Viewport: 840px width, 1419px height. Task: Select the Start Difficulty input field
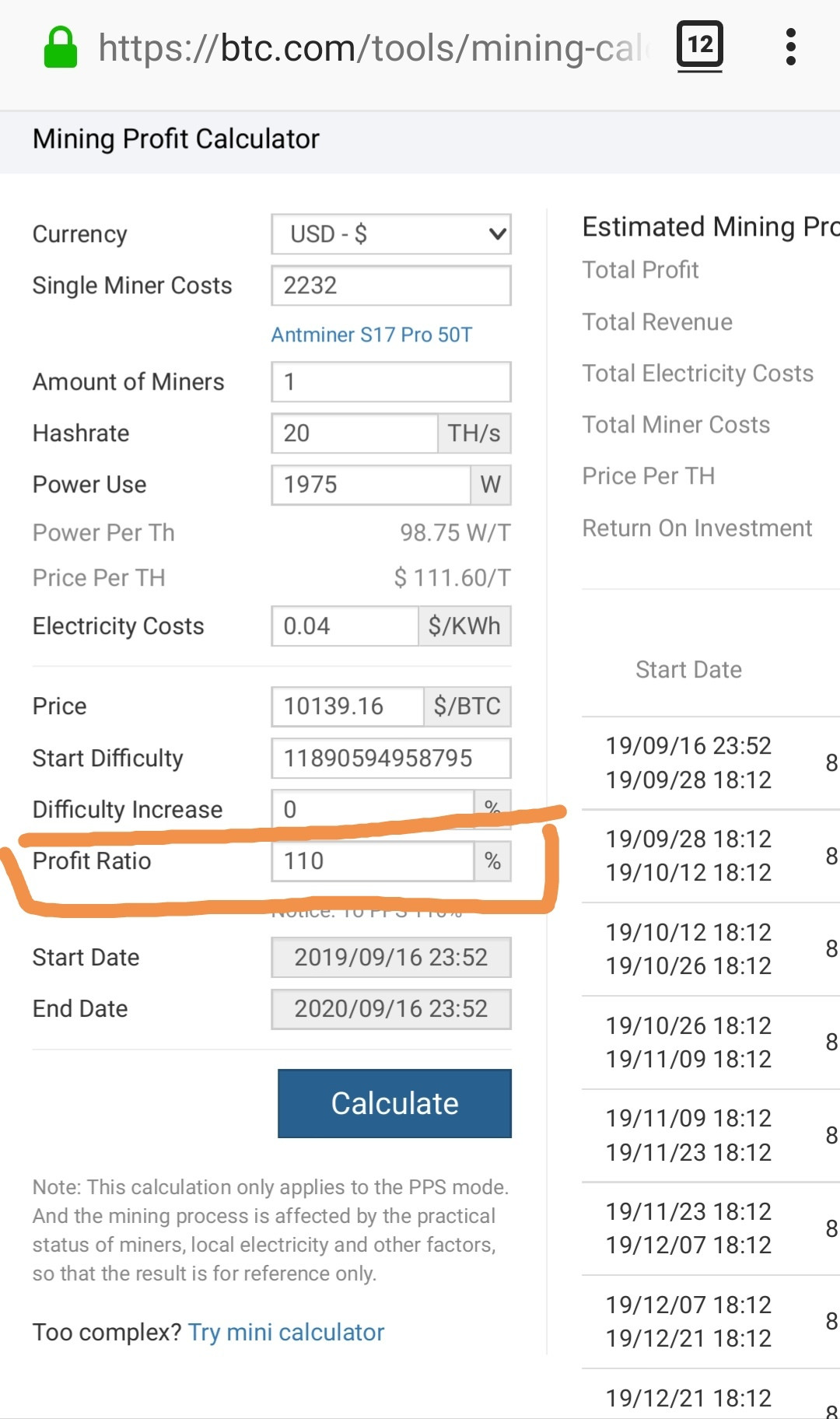[390, 757]
